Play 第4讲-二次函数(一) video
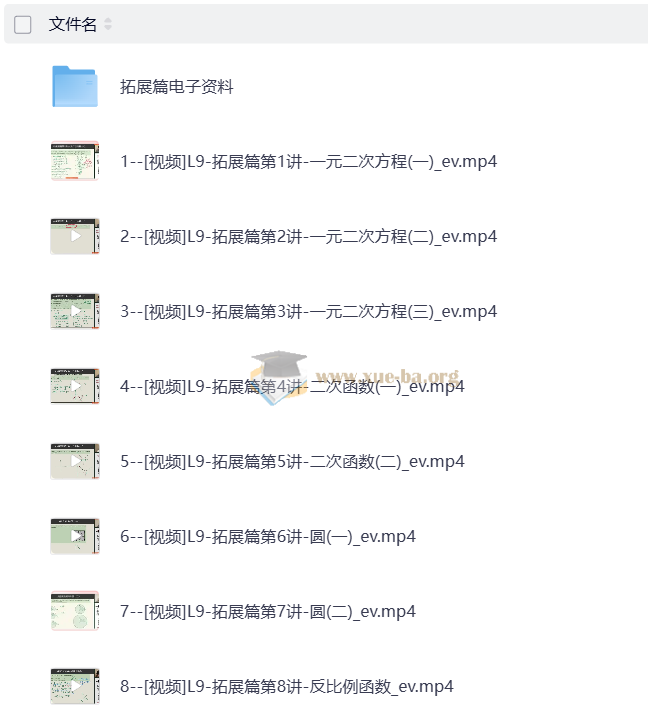Screen dimensions: 648x712 292,387
